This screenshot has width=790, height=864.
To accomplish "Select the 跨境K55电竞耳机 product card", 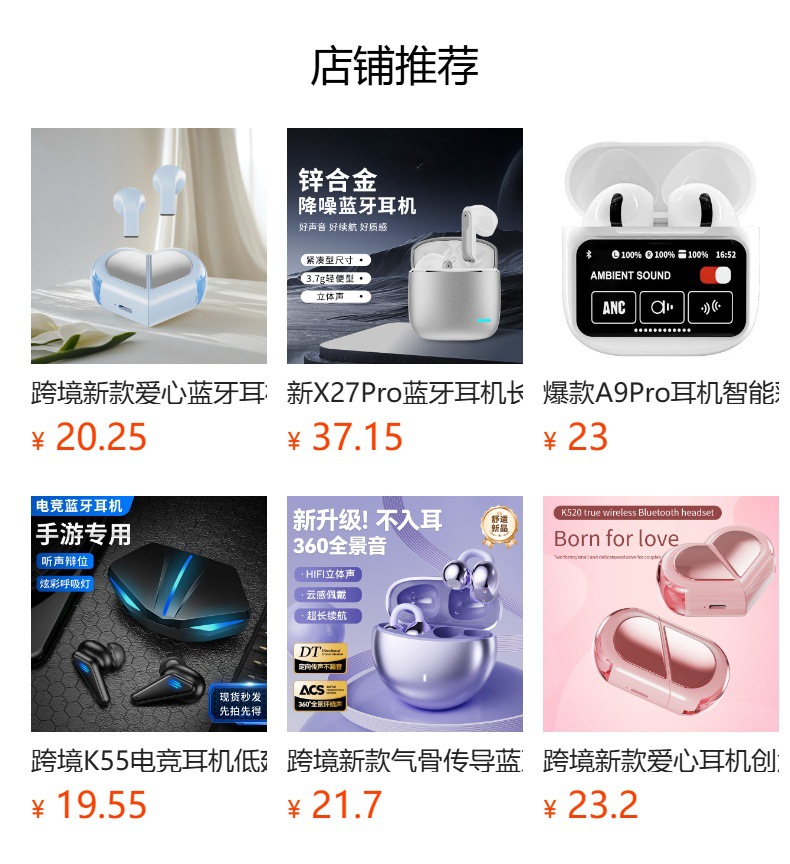I will 148,614.
